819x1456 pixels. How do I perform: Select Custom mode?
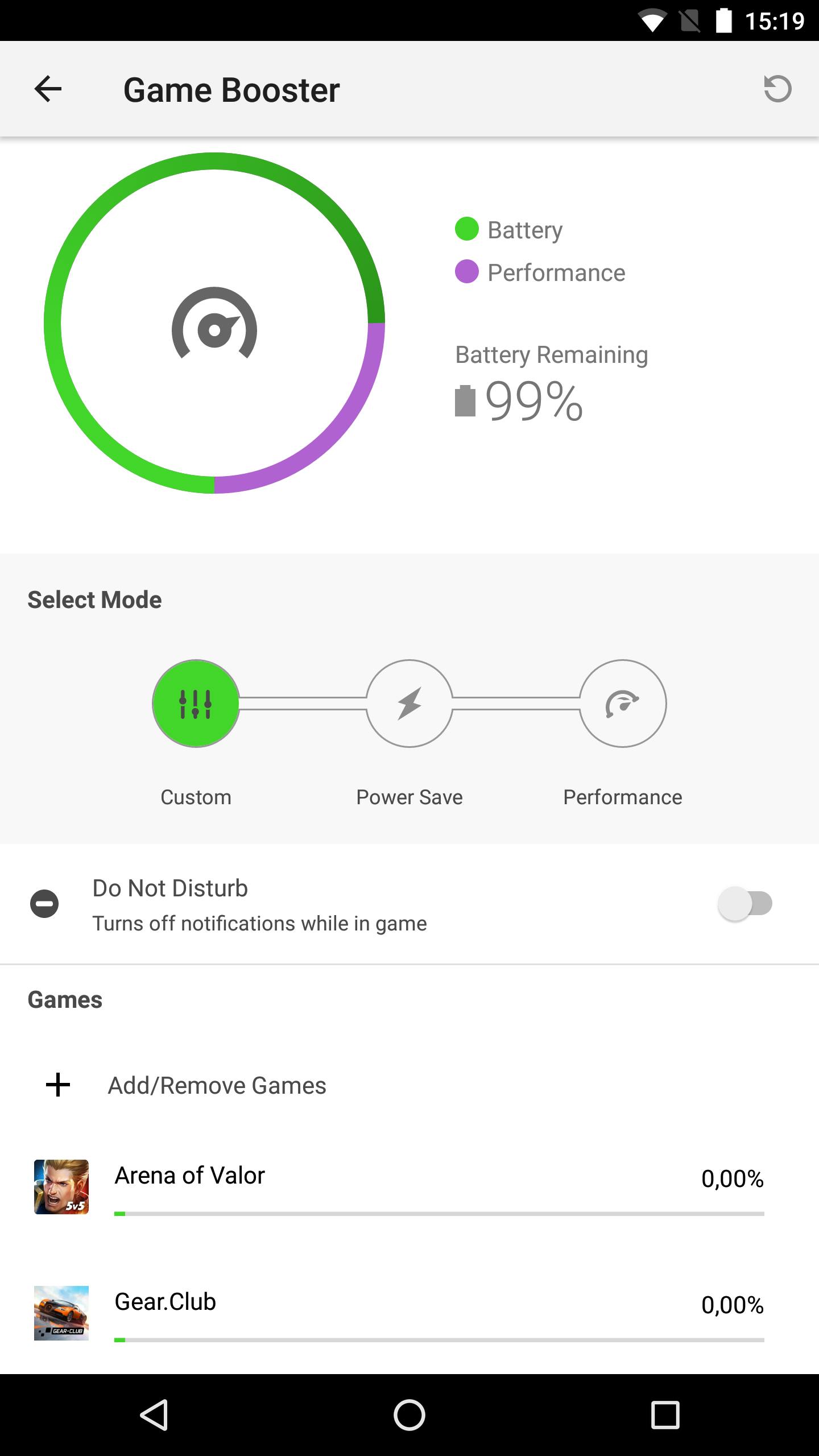click(196, 704)
